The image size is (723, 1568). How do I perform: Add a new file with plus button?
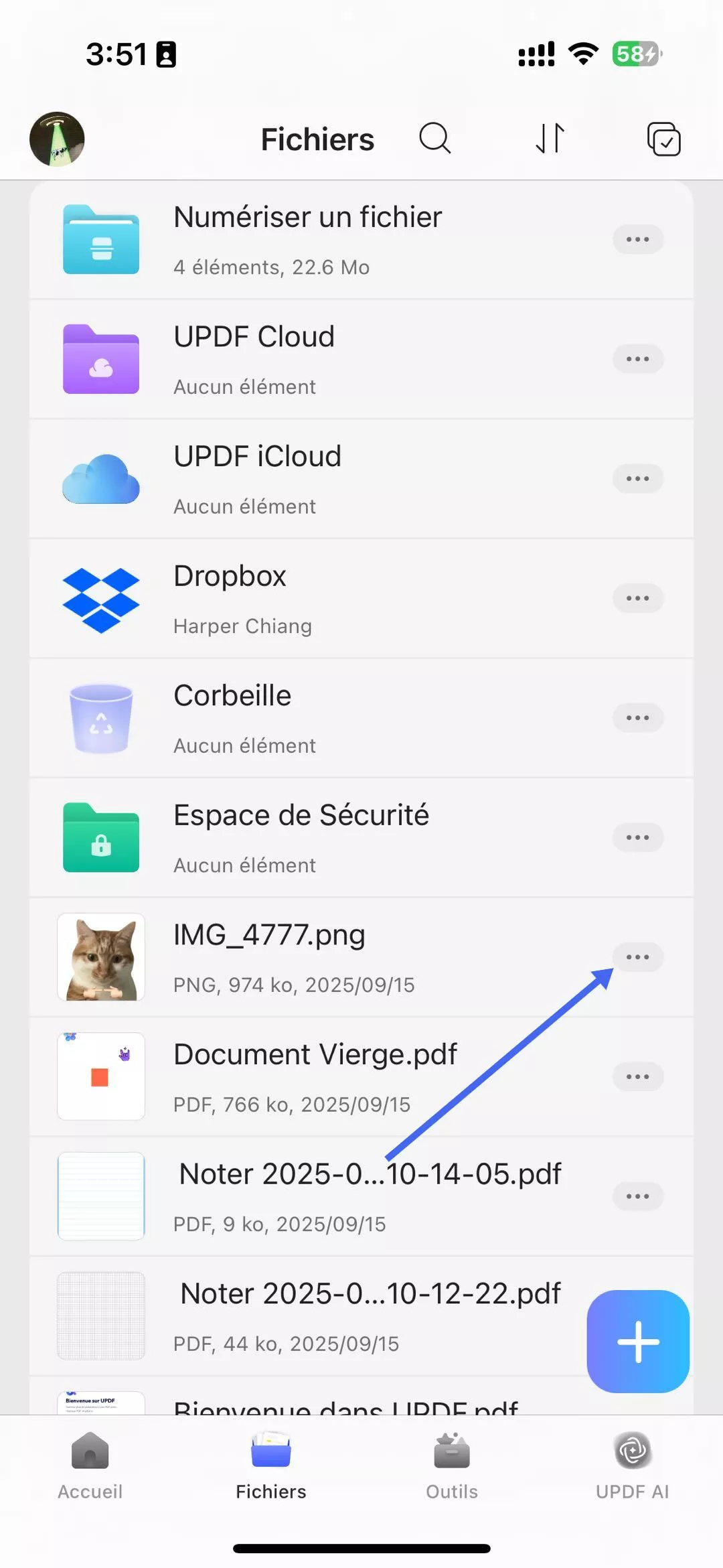pos(637,1342)
